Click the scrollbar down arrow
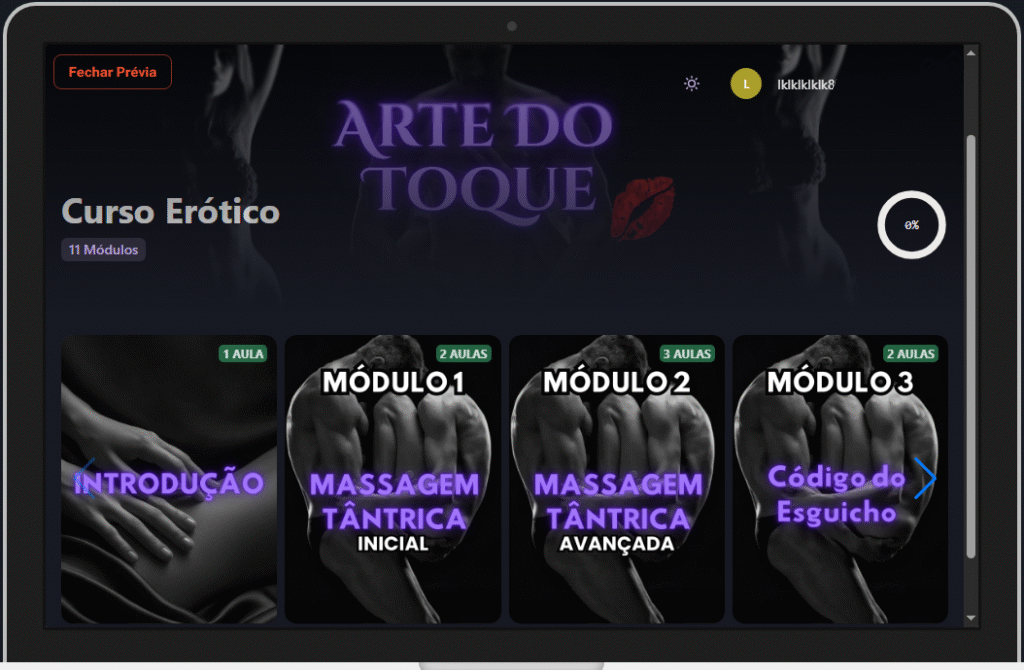 (x=970, y=619)
